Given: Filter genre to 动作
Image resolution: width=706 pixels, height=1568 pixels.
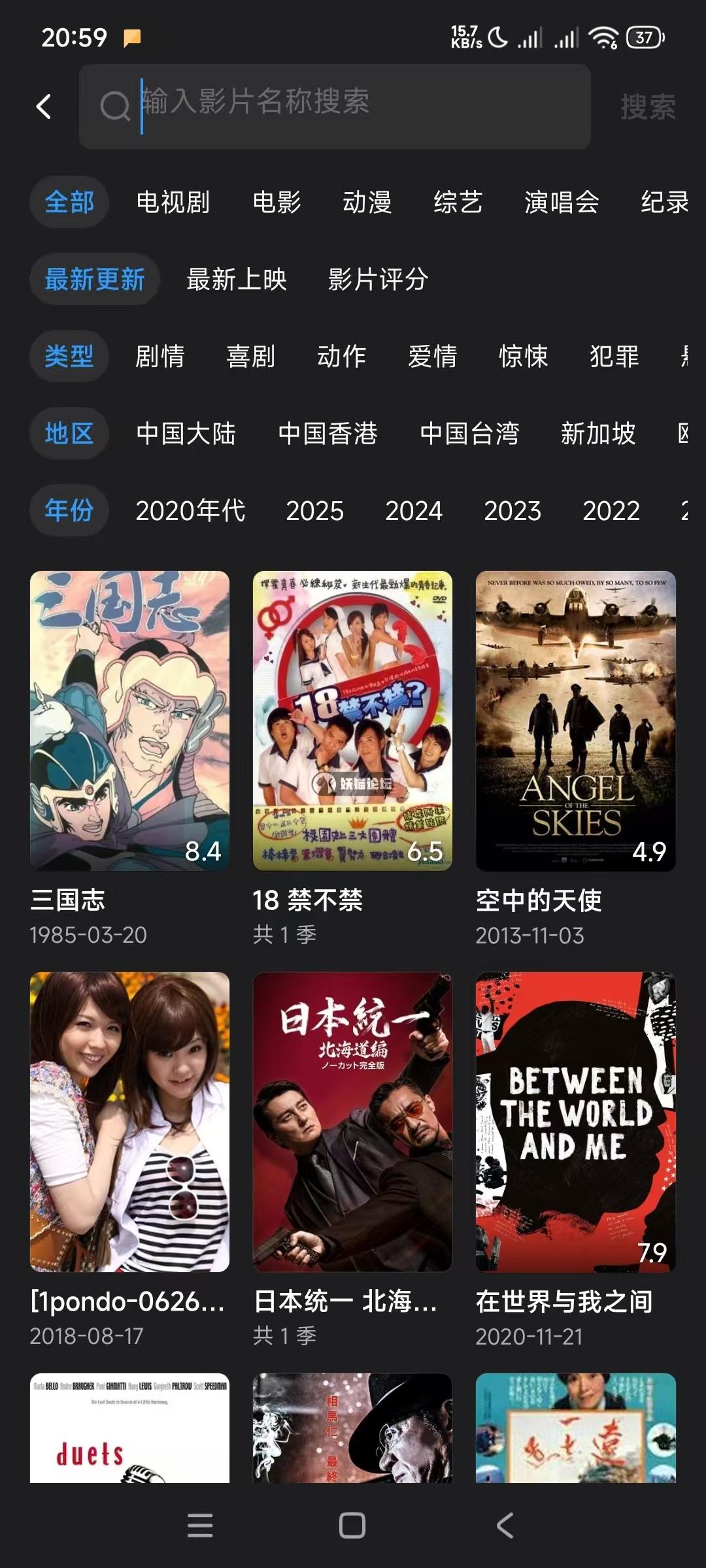Looking at the screenshot, I should 341,356.
